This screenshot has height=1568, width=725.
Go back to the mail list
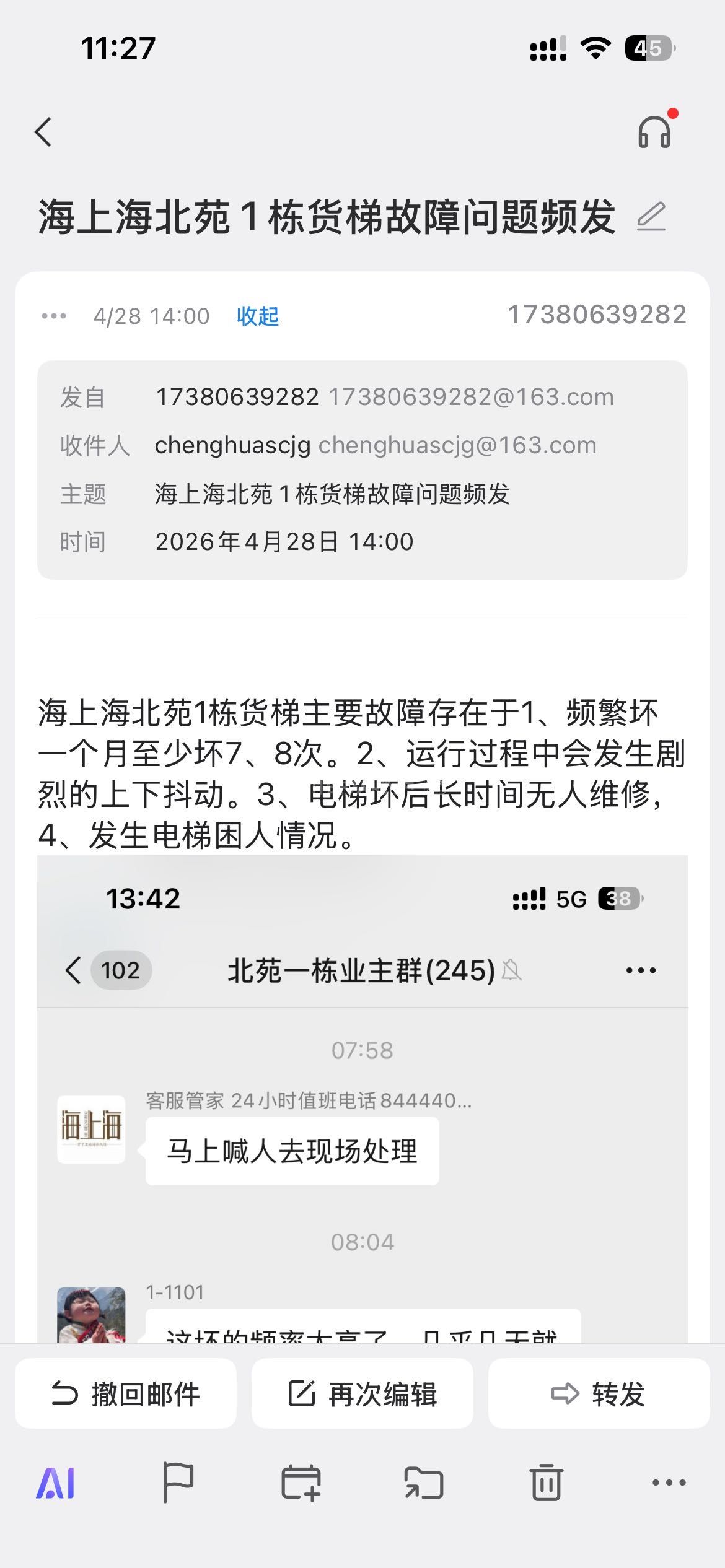tap(43, 132)
